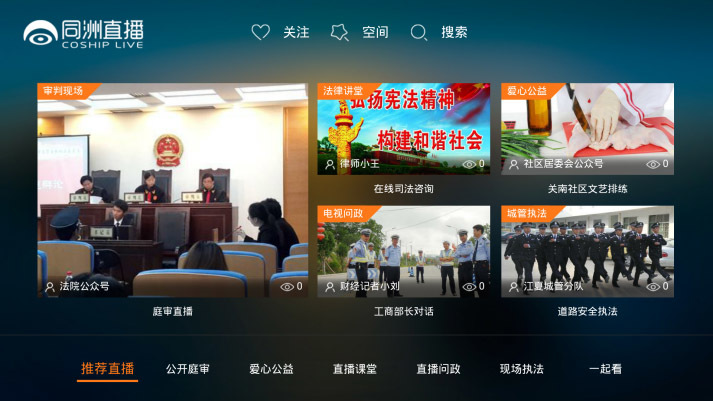The width and height of the screenshot is (713, 401).
Task: Switch to the 爱心公益 tab
Action: click(x=272, y=369)
